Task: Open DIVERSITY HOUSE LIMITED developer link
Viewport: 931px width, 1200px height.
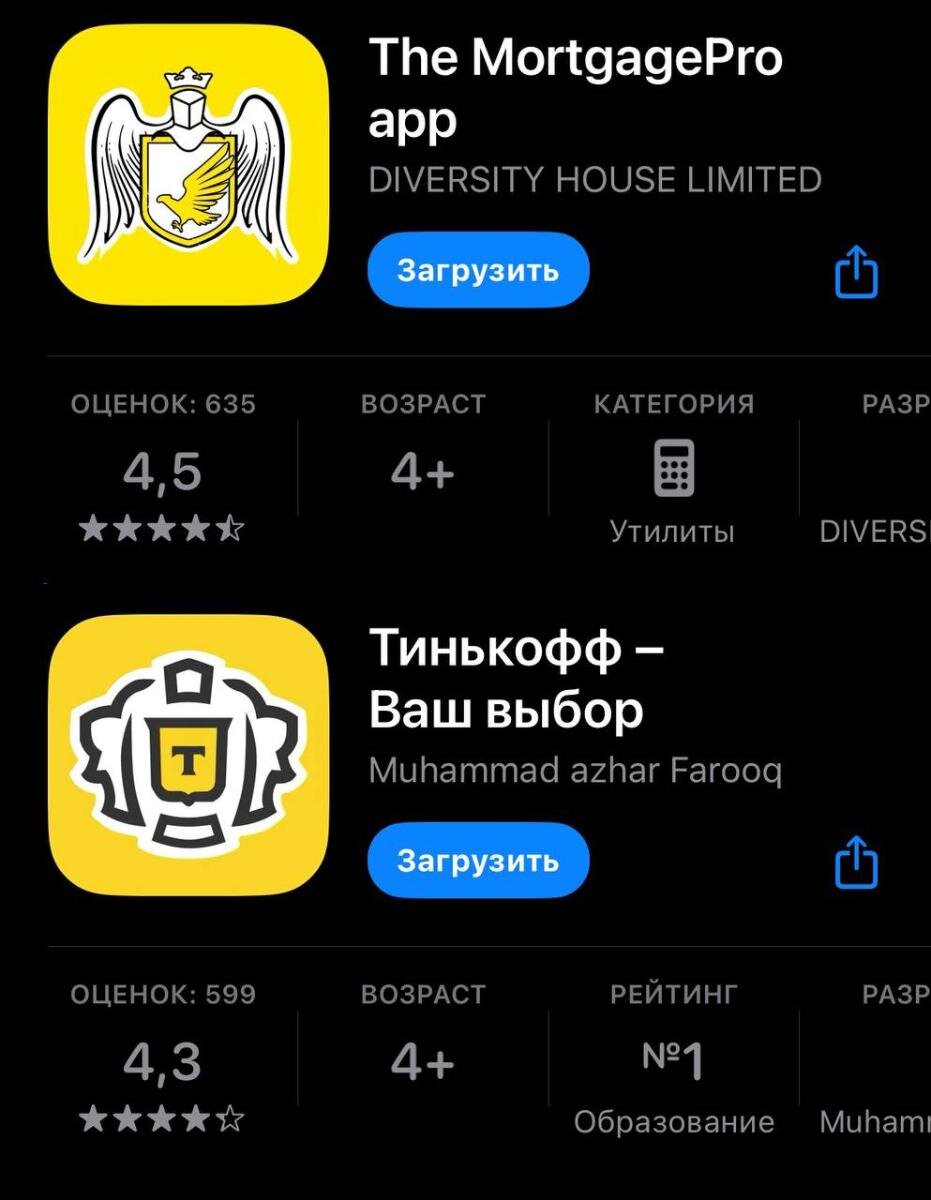Action: tap(596, 180)
